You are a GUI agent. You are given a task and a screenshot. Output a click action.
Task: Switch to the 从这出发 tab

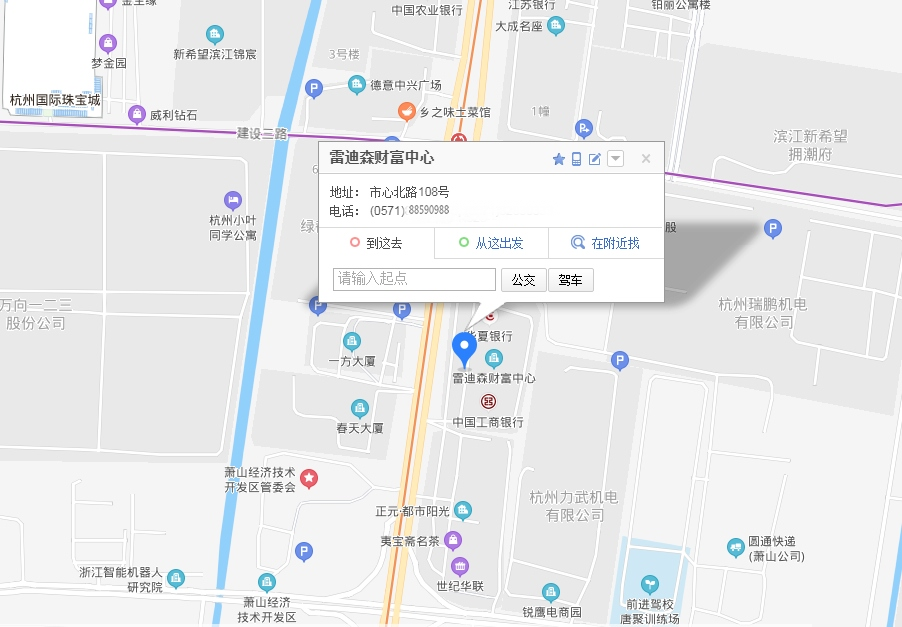point(491,243)
